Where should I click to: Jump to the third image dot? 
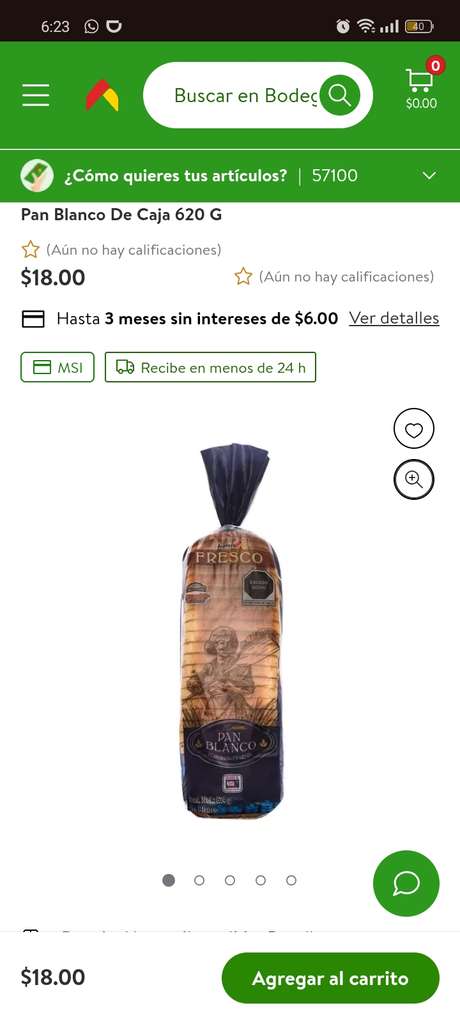pos(230,880)
